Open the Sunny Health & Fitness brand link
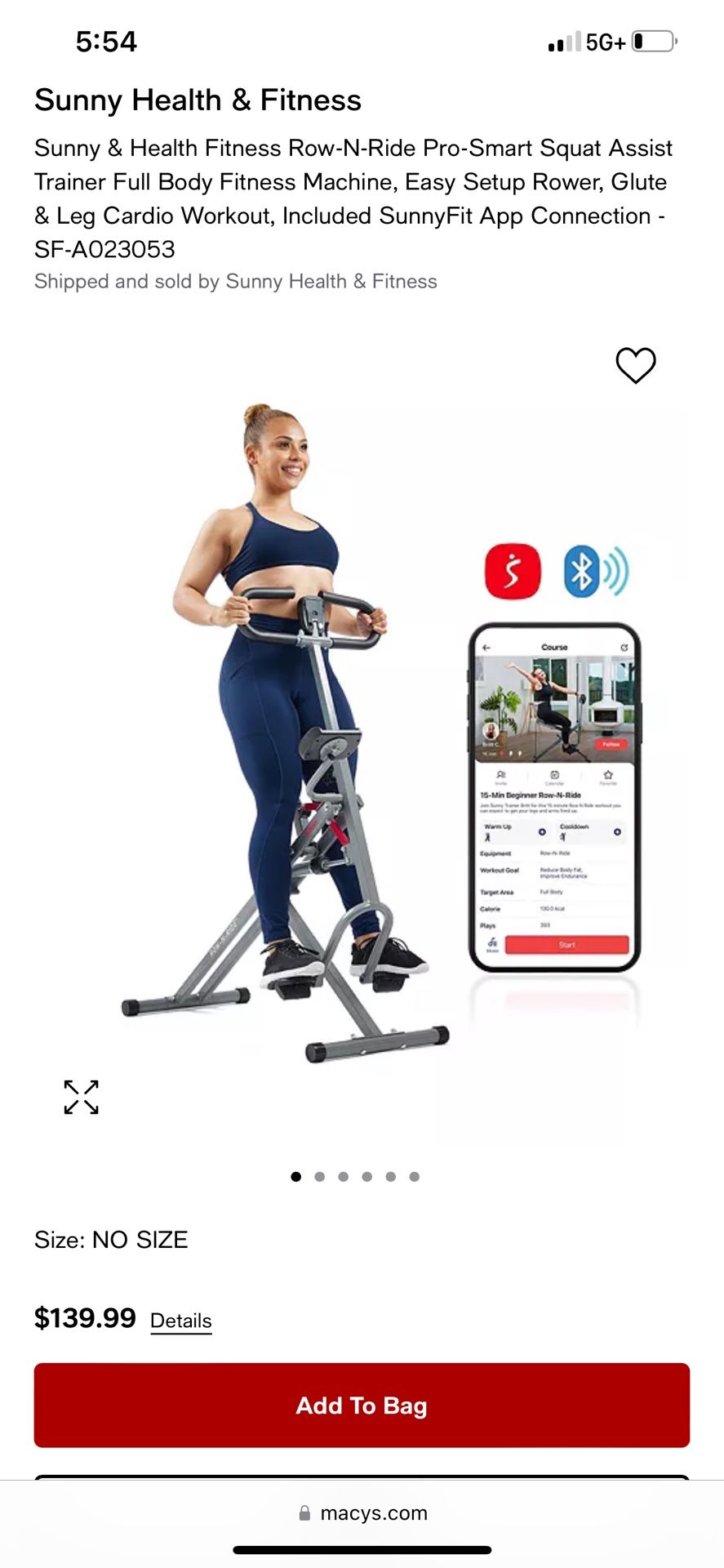The height and width of the screenshot is (1568, 724). 198,100
